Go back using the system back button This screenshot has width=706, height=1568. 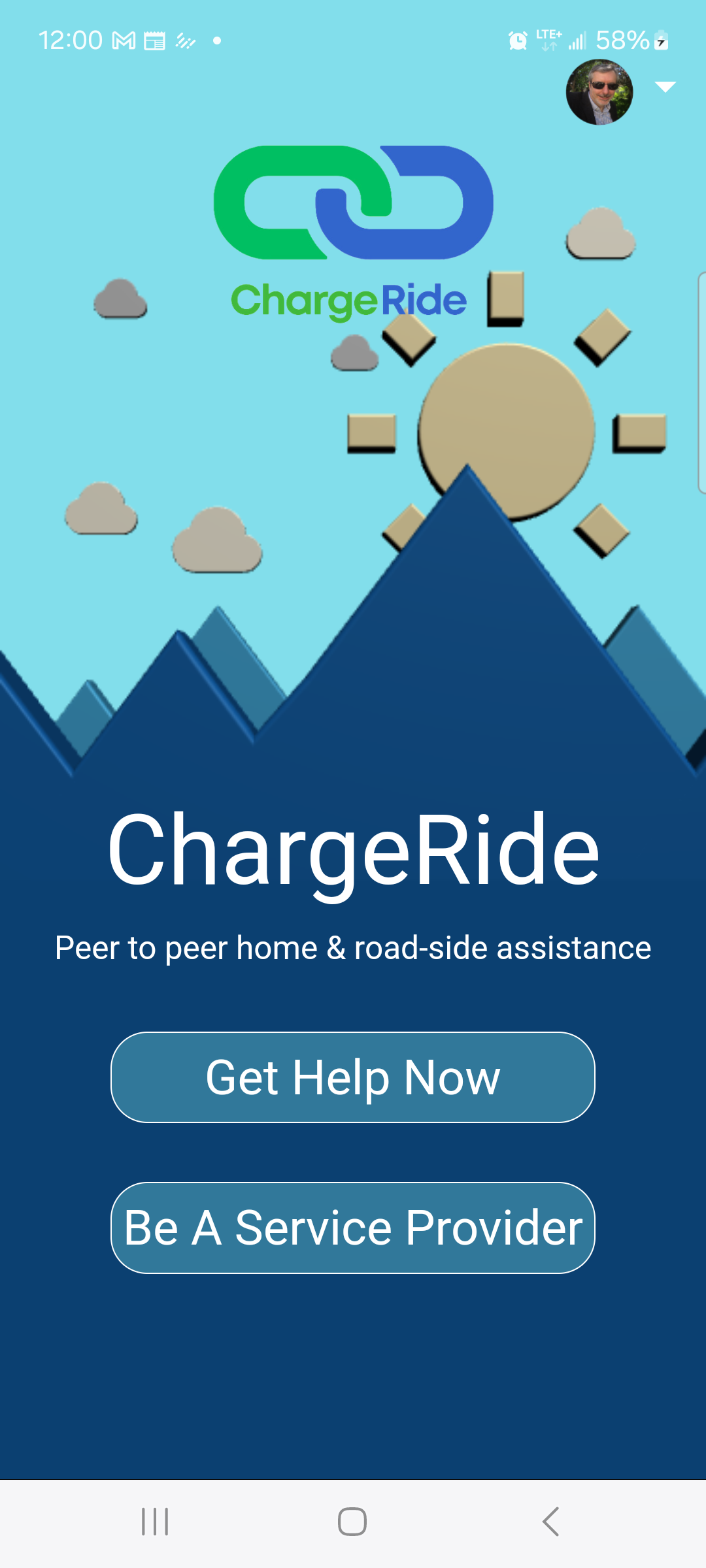(550, 1522)
